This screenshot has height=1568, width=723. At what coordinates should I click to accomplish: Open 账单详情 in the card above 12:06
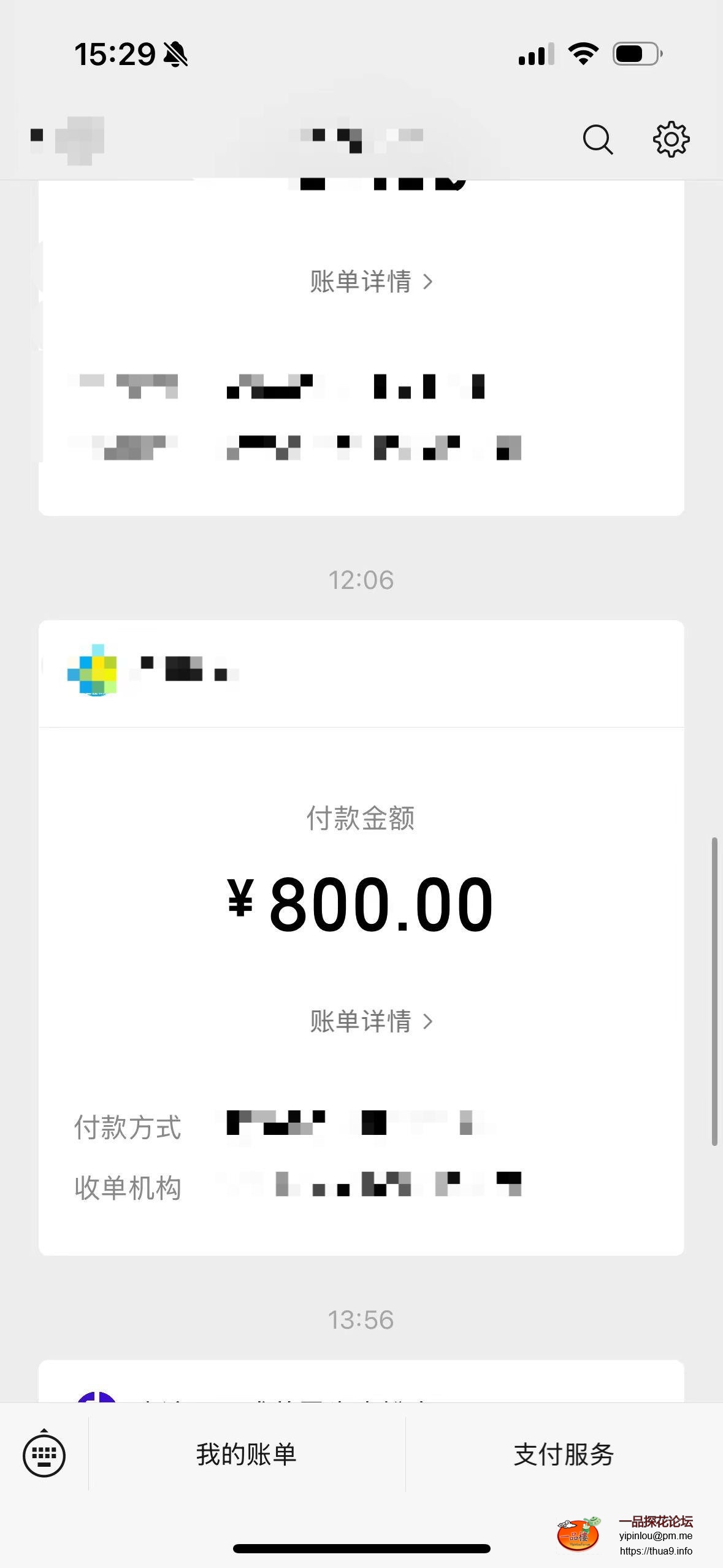coord(371,282)
